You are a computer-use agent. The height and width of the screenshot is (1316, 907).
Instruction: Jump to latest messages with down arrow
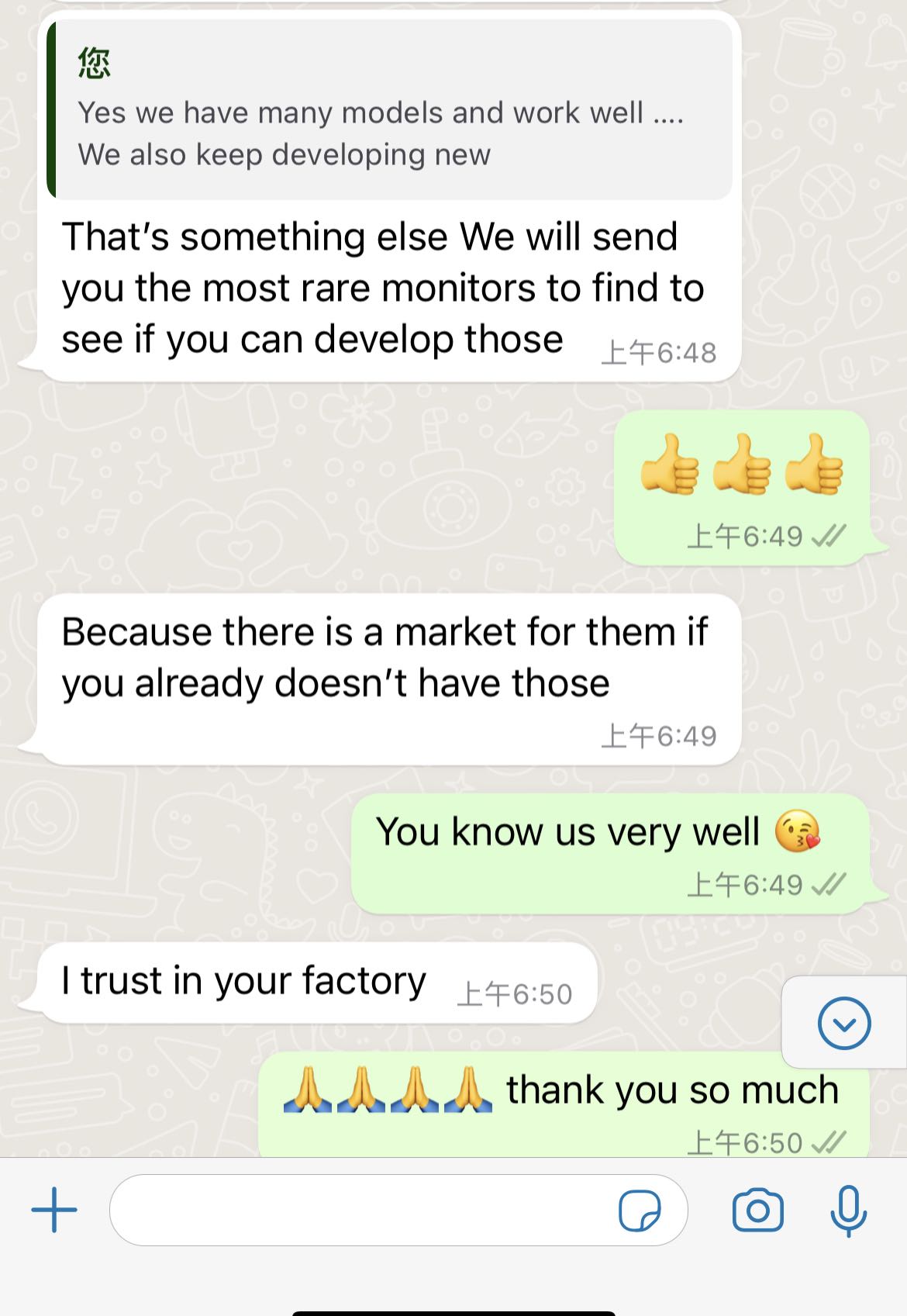tap(844, 1023)
